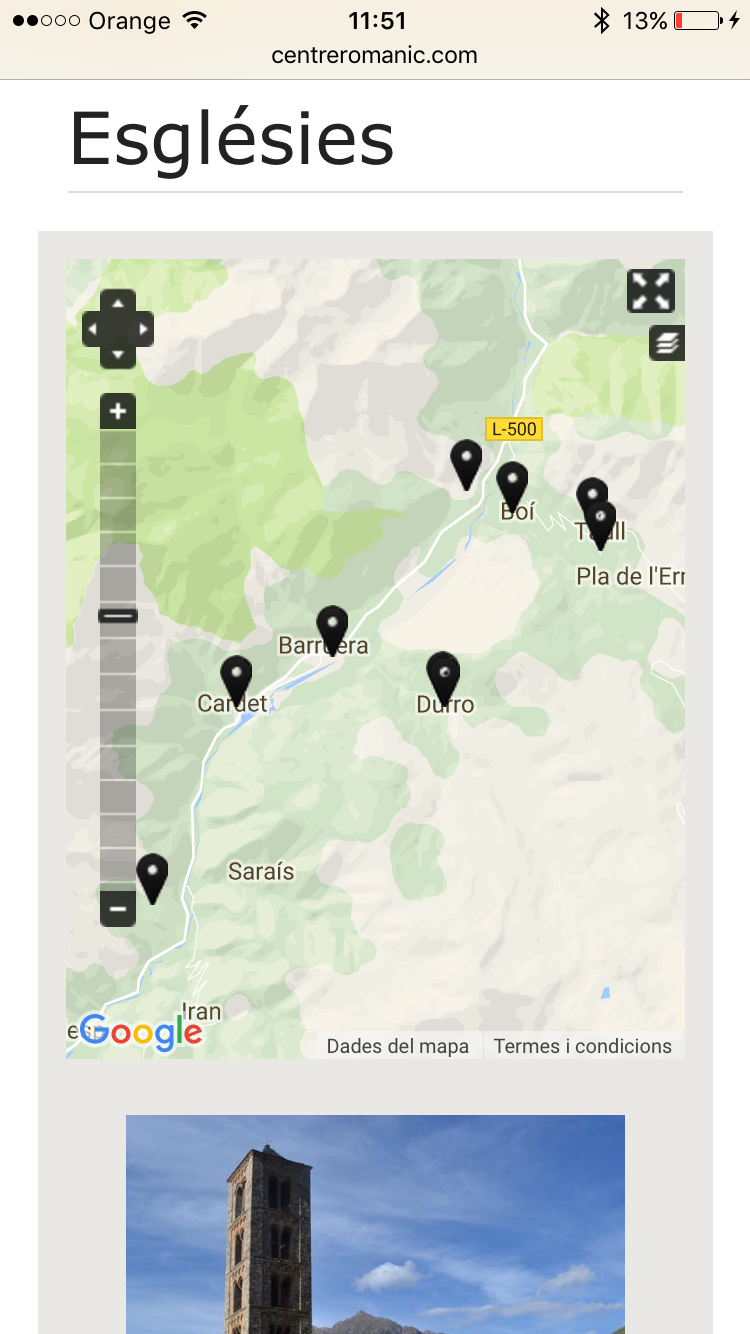Image resolution: width=750 pixels, height=1334 pixels.
Task: Pan the map right using arrow
Action: [x=144, y=329]
